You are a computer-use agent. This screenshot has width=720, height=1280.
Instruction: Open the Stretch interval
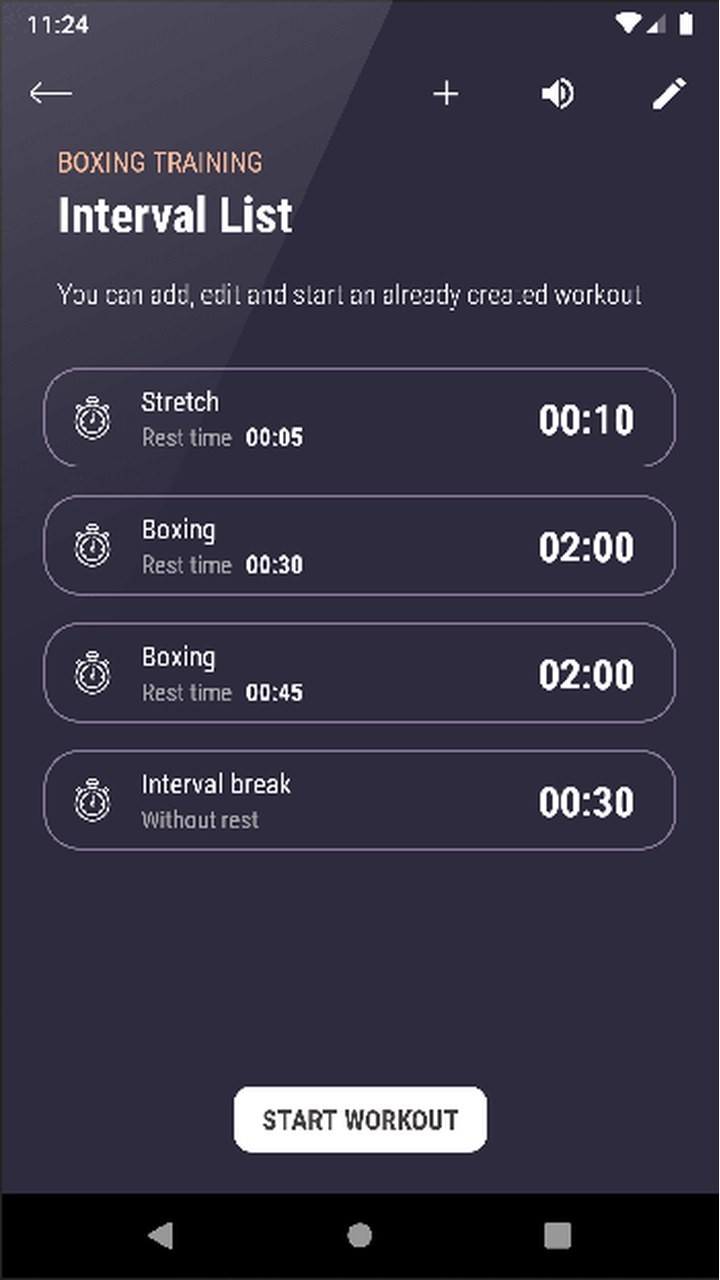[359, 418]
